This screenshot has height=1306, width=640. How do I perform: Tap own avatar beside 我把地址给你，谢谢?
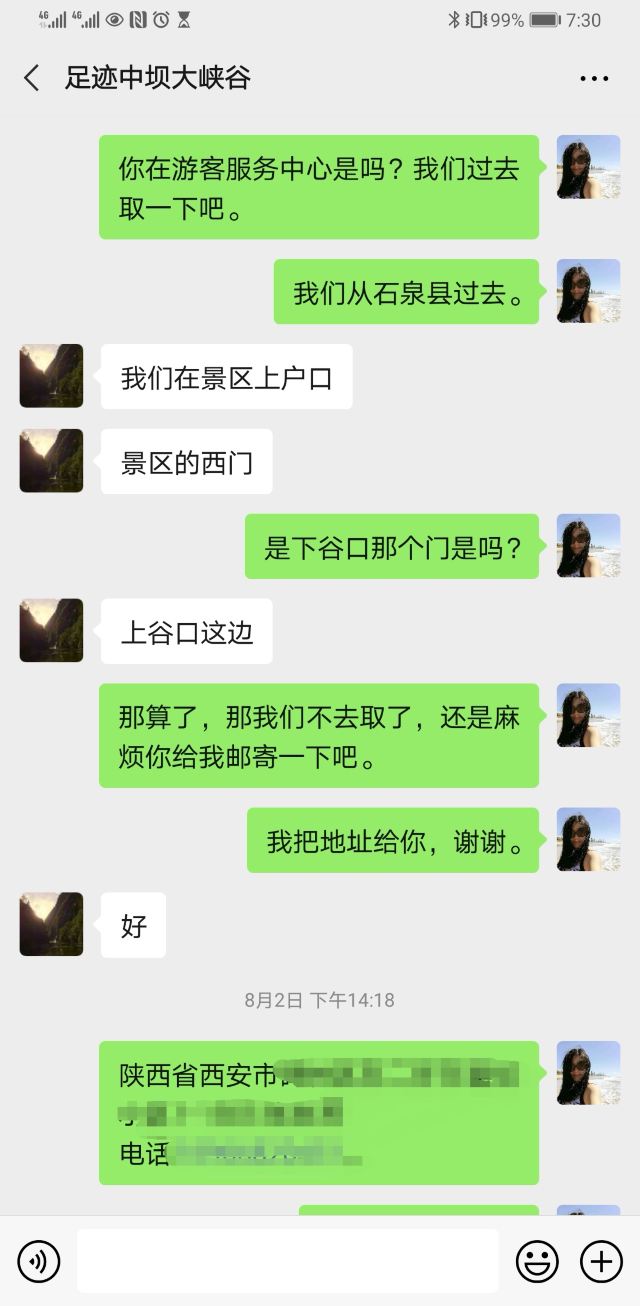tap(588, 839)
